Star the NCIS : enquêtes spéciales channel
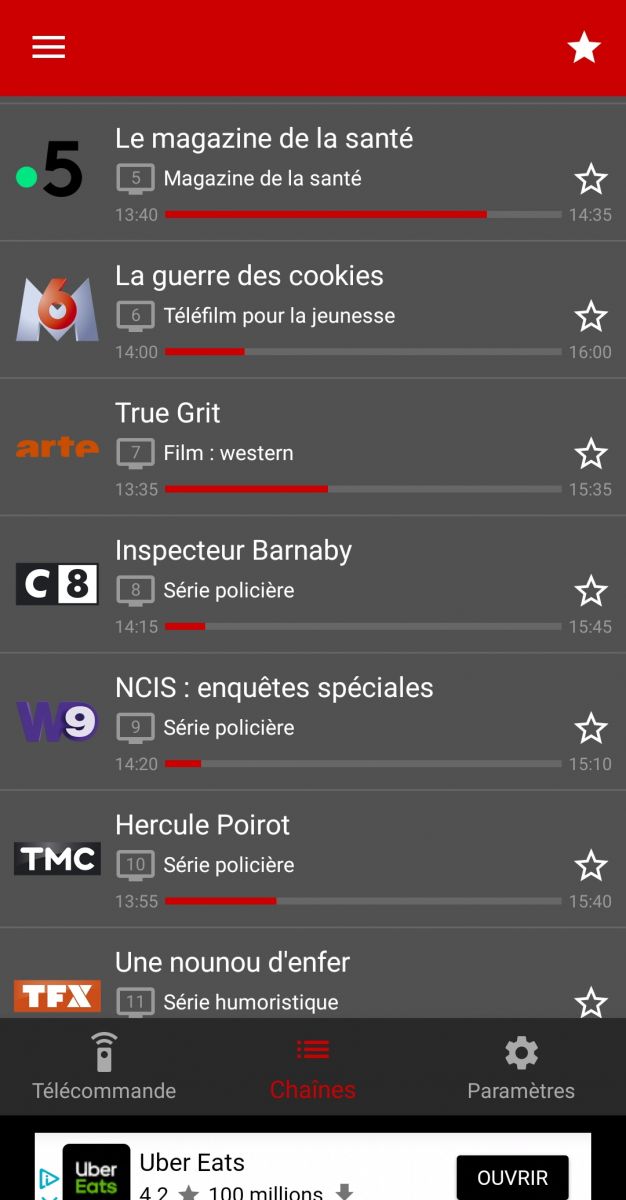 [x=591, y=728]
